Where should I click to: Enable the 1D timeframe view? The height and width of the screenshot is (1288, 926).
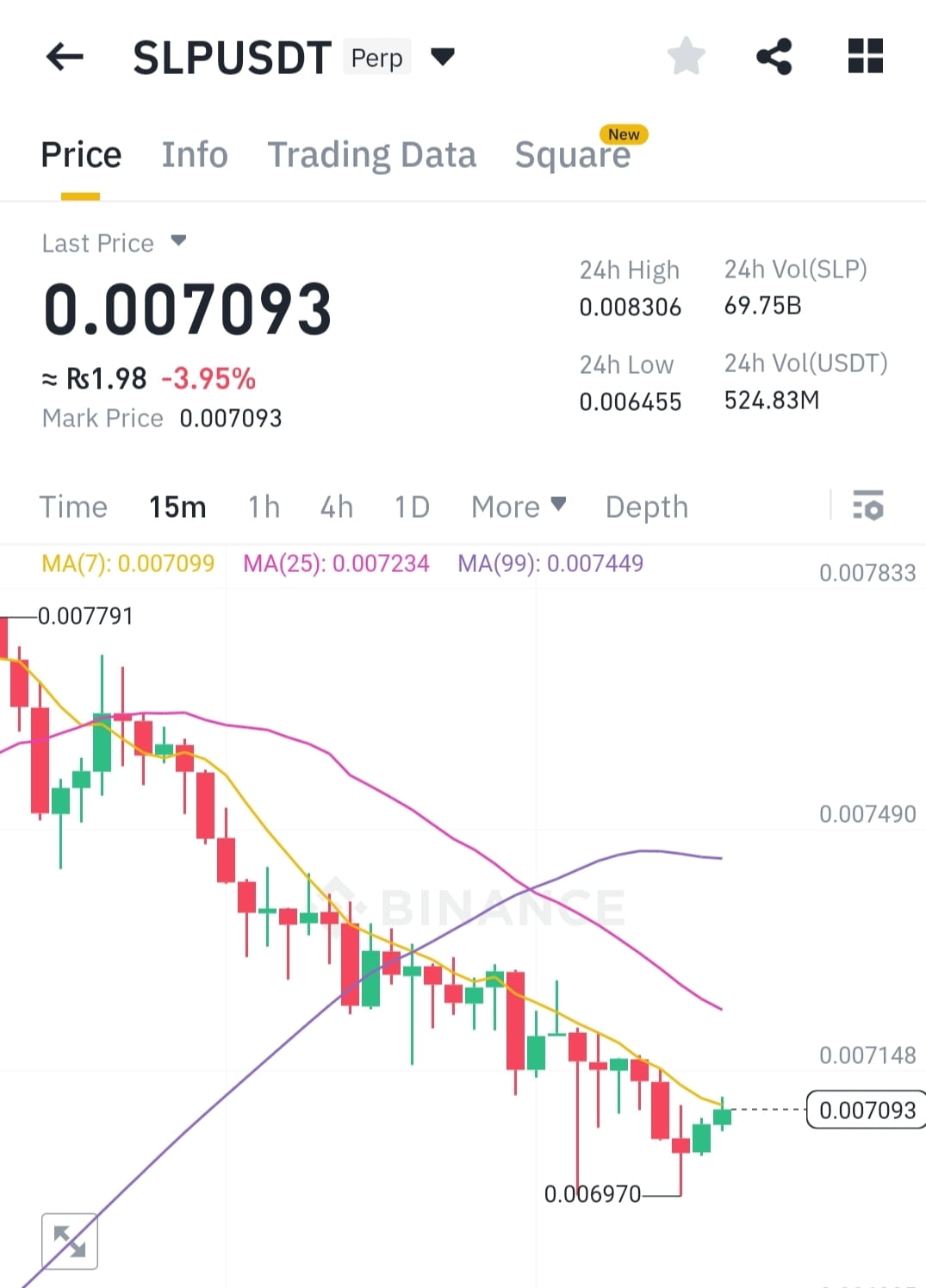point(412,507)
